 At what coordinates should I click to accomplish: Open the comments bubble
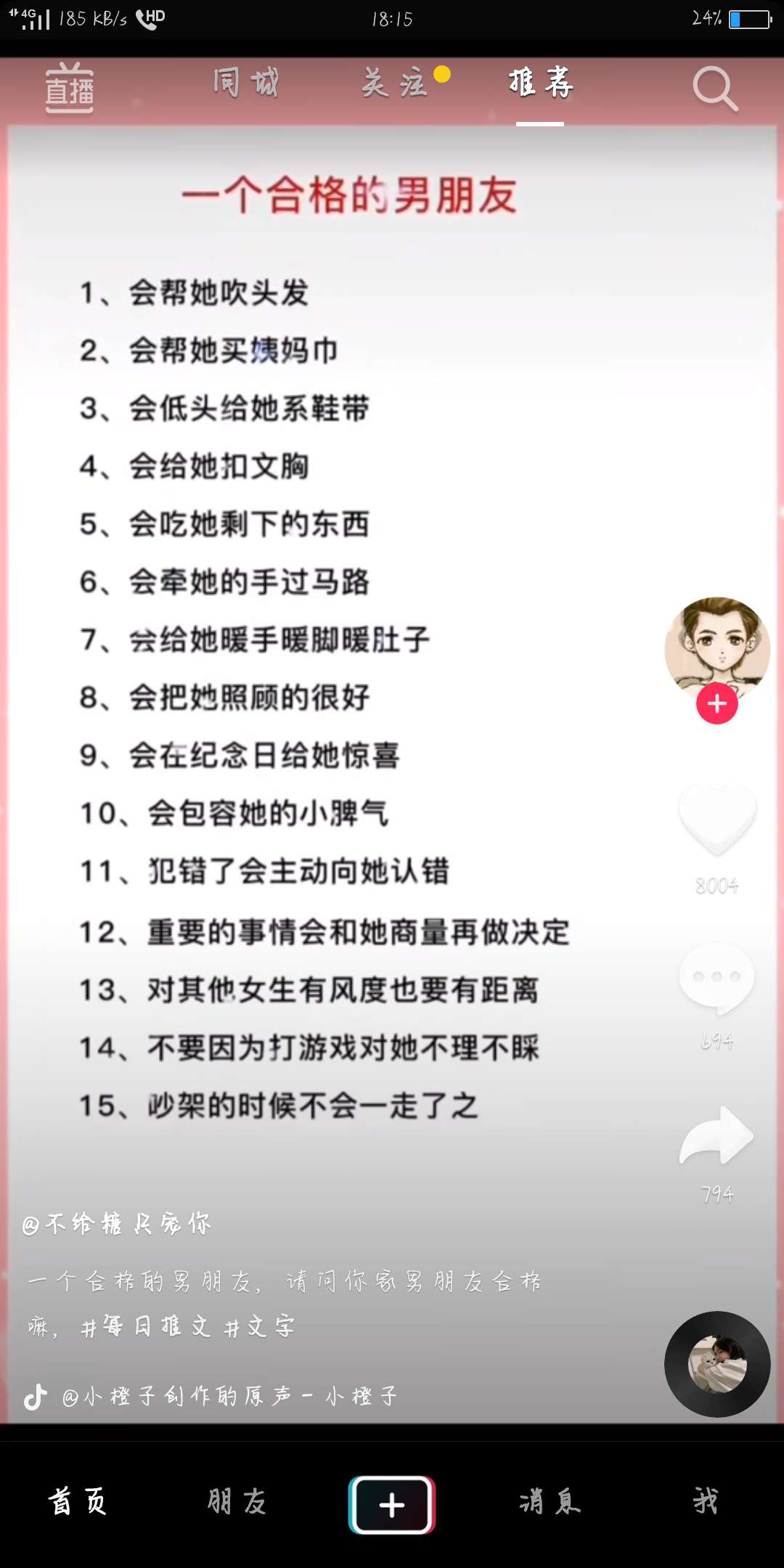click(716, 979)
